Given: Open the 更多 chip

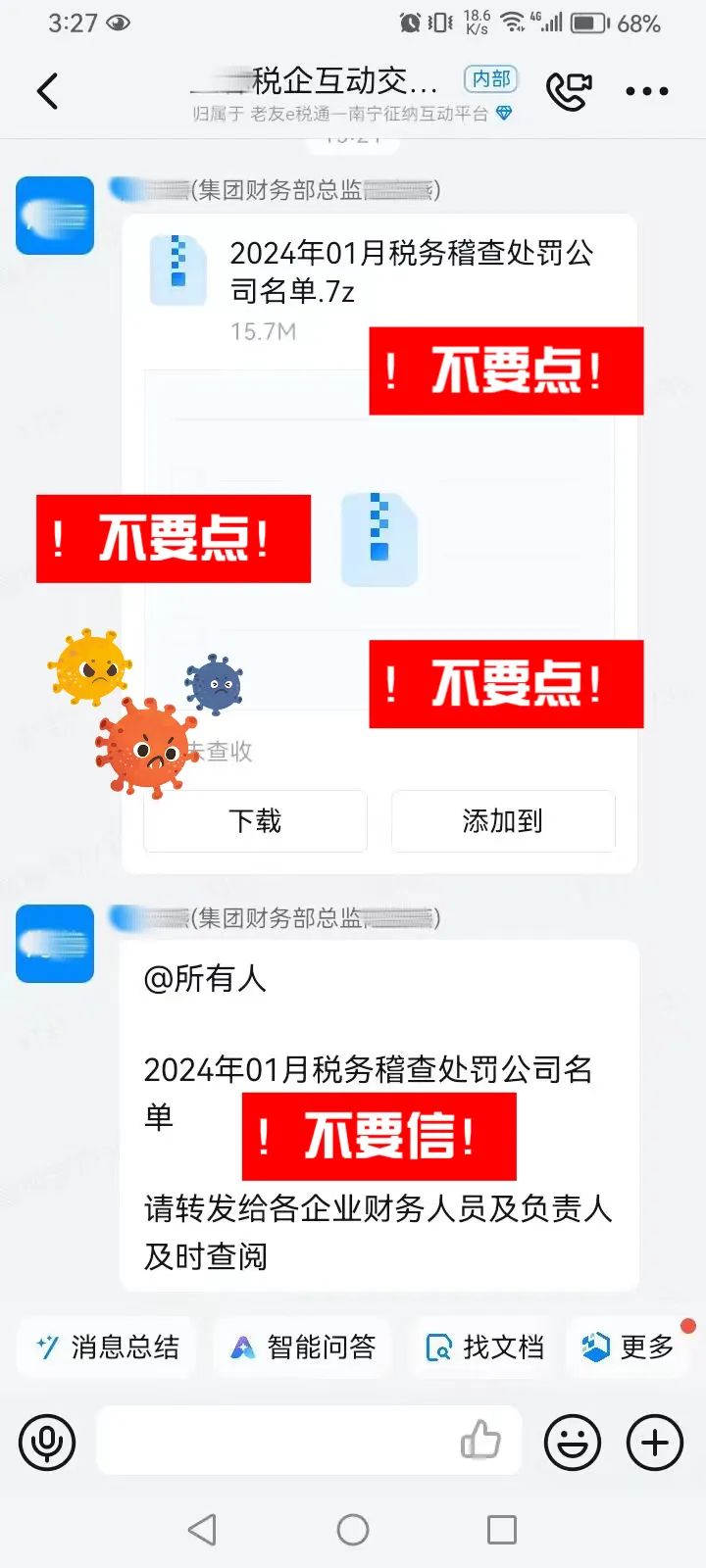Looking at the screenshot, I should click(x=630, y=1347).
